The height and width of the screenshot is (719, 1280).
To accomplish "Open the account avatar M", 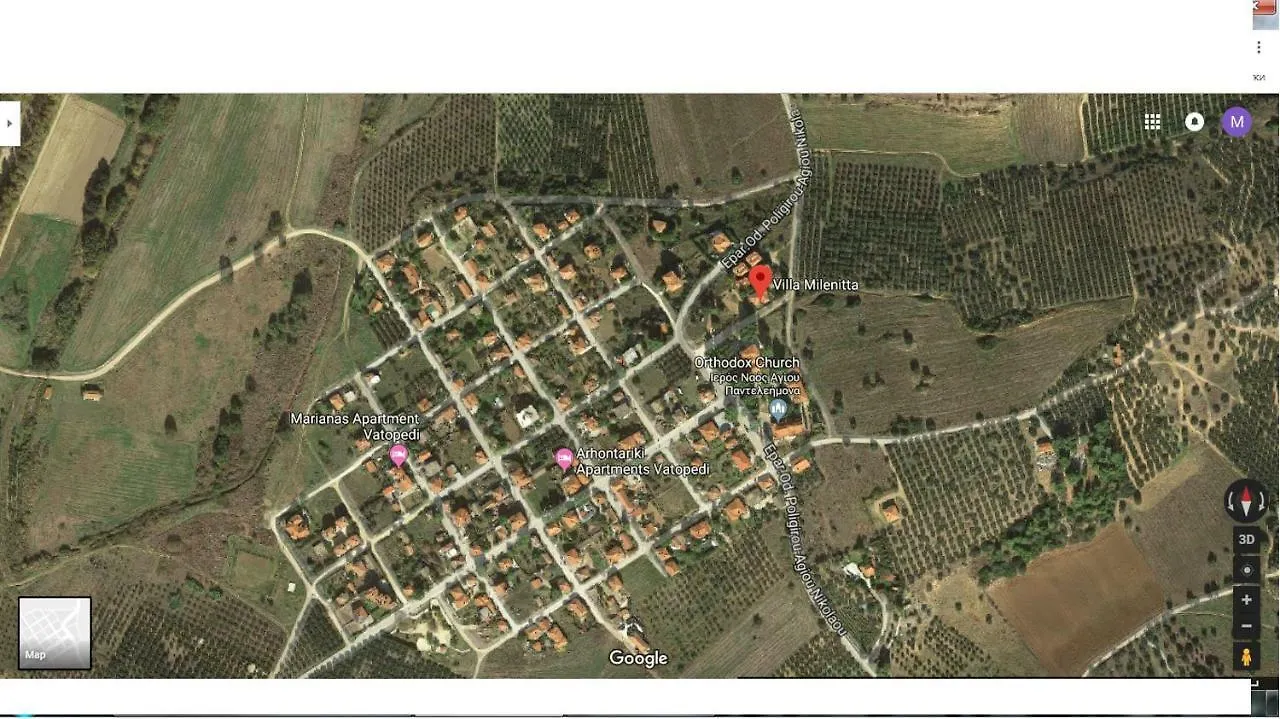I will pyautogui.click(x=1237, y=122).
